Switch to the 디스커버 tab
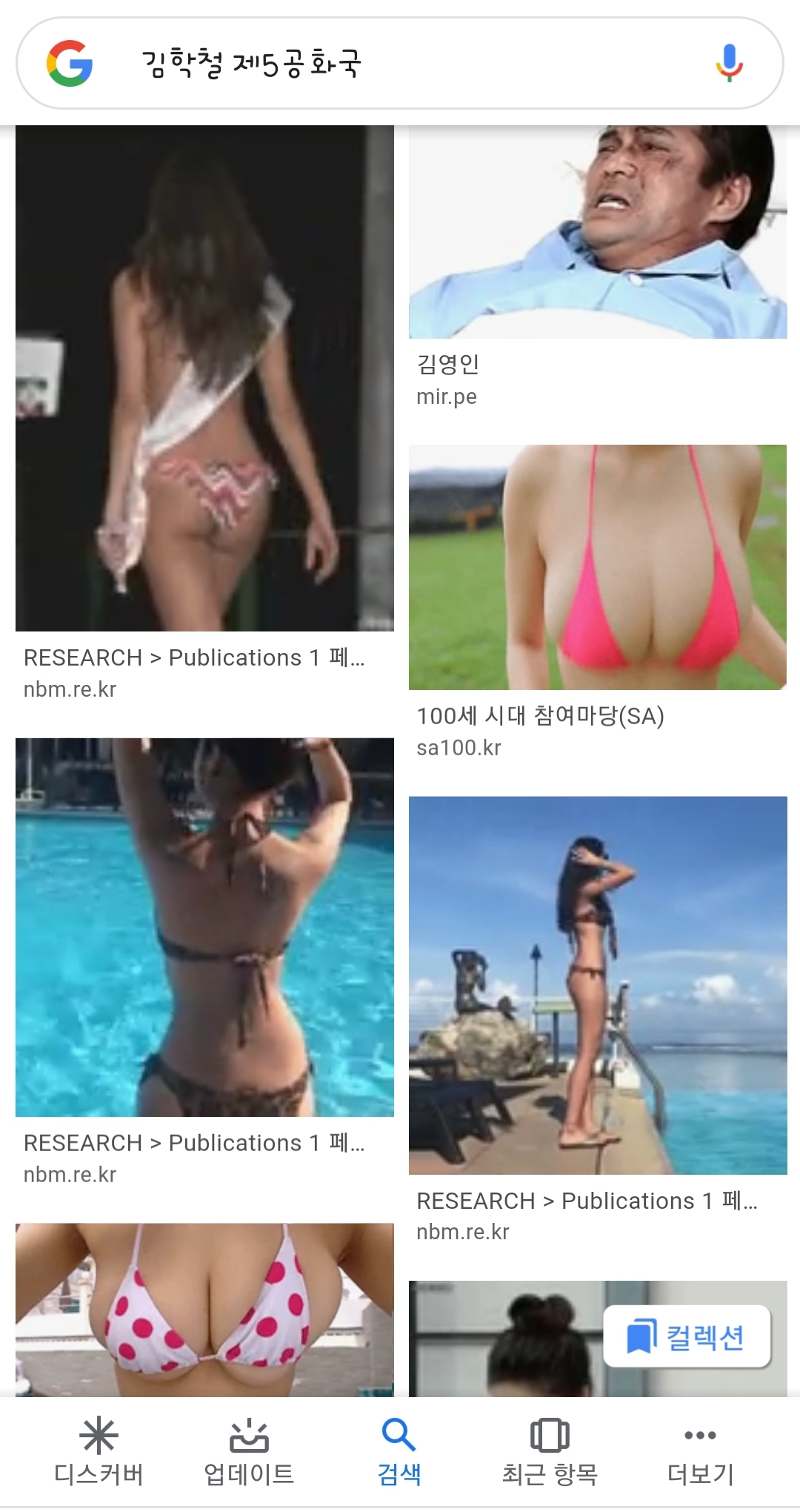This screenshot has height=1512, width=800. click(x=99, y=1453)
